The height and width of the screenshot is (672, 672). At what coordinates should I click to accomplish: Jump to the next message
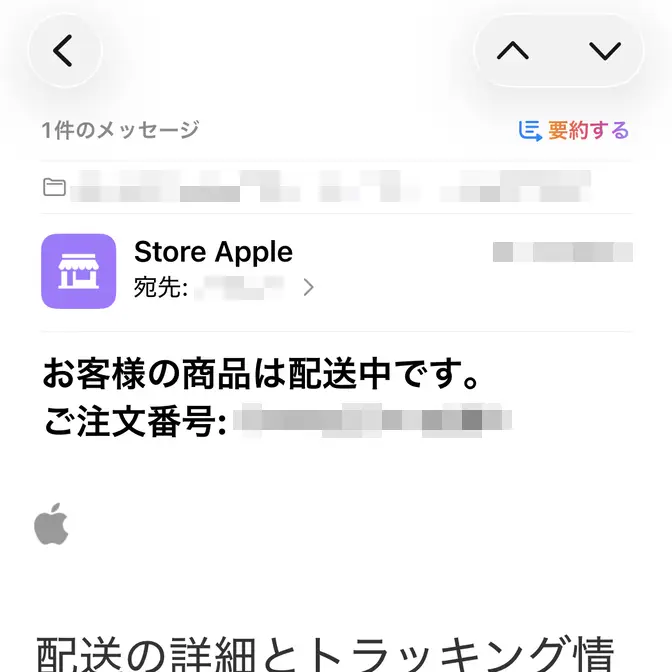point(605,51)
